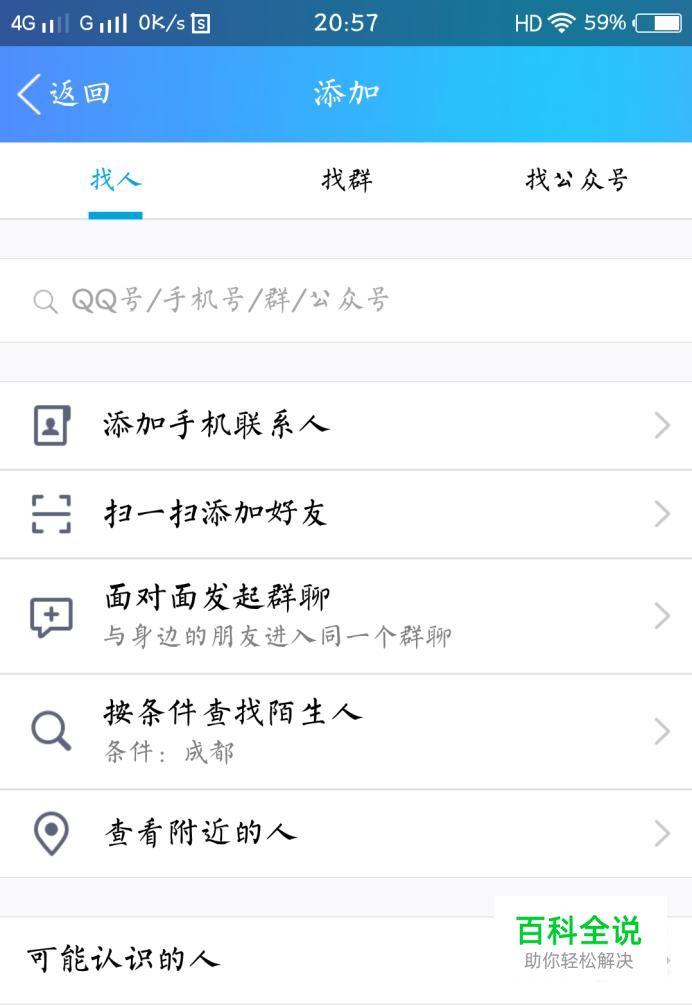Switch to the 找群 tab
692x1005 pixels.
(x=346, y=180)
